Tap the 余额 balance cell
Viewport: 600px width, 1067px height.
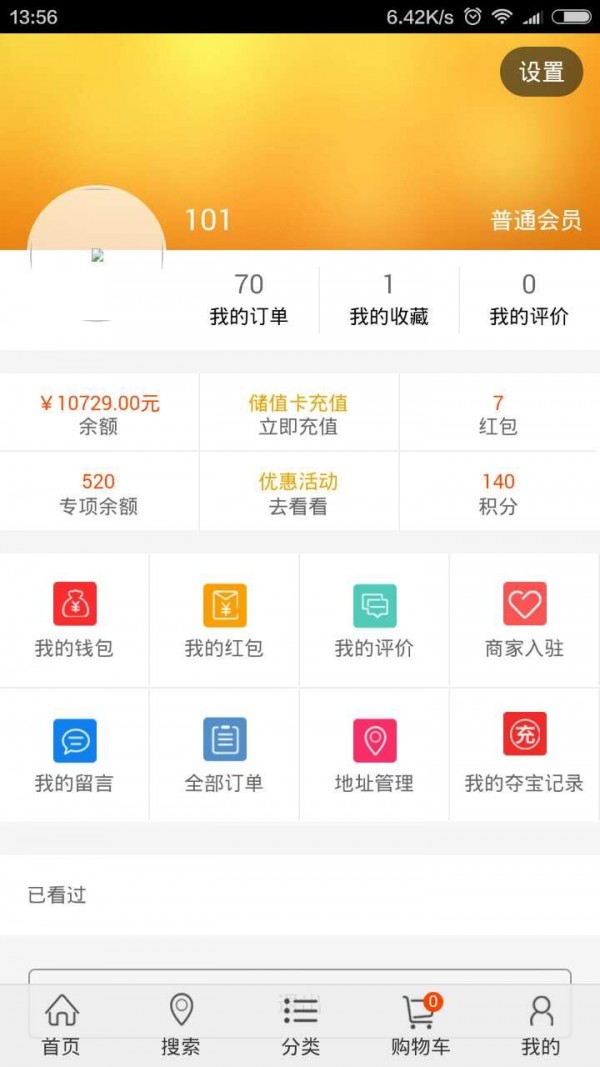coord(99,414)
